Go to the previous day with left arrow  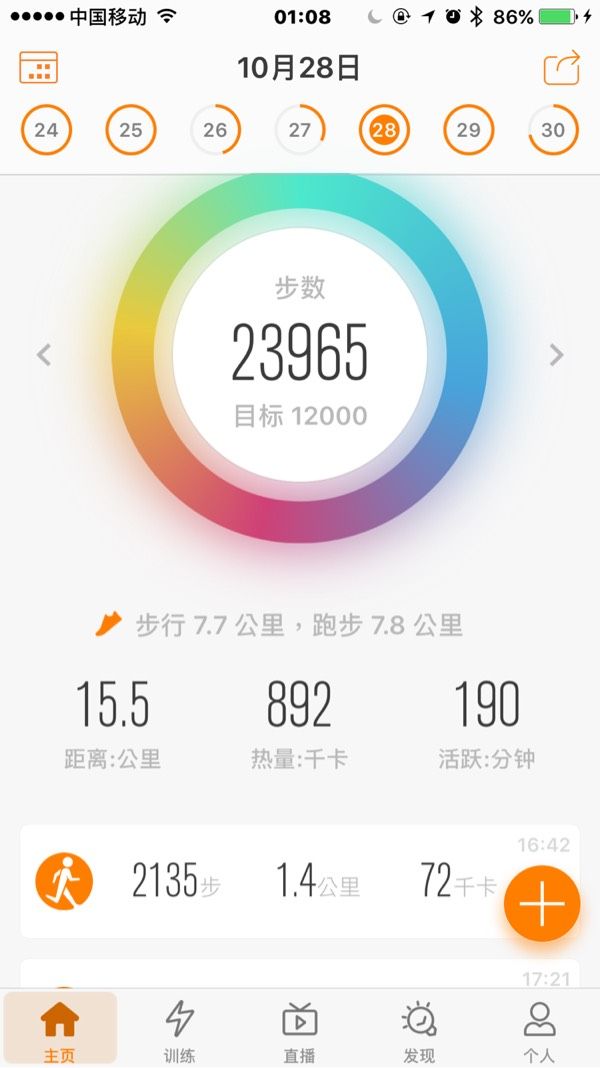pos(44,355)
